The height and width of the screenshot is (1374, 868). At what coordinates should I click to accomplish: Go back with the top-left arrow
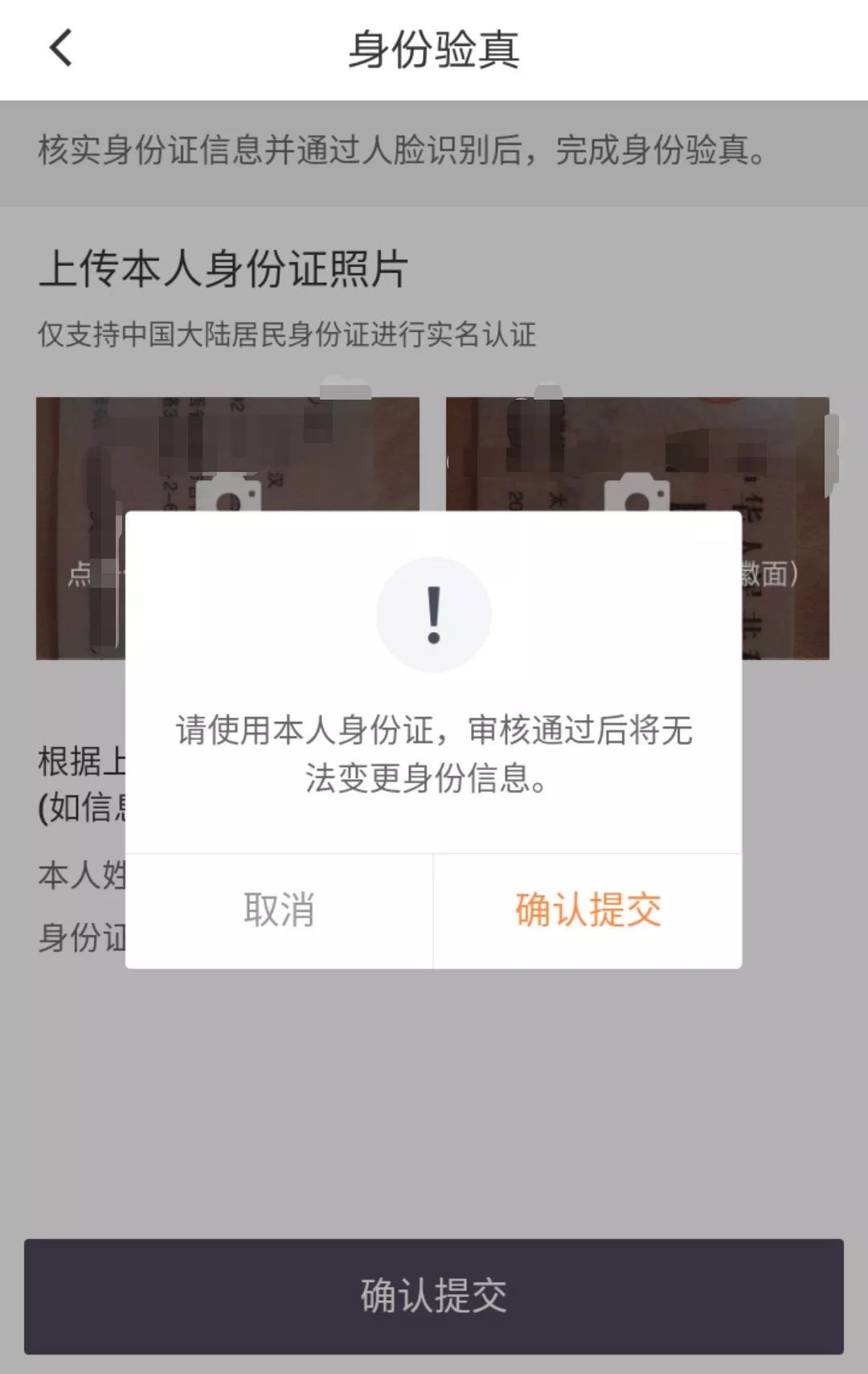pyautogui.click(x=61, y=48)
